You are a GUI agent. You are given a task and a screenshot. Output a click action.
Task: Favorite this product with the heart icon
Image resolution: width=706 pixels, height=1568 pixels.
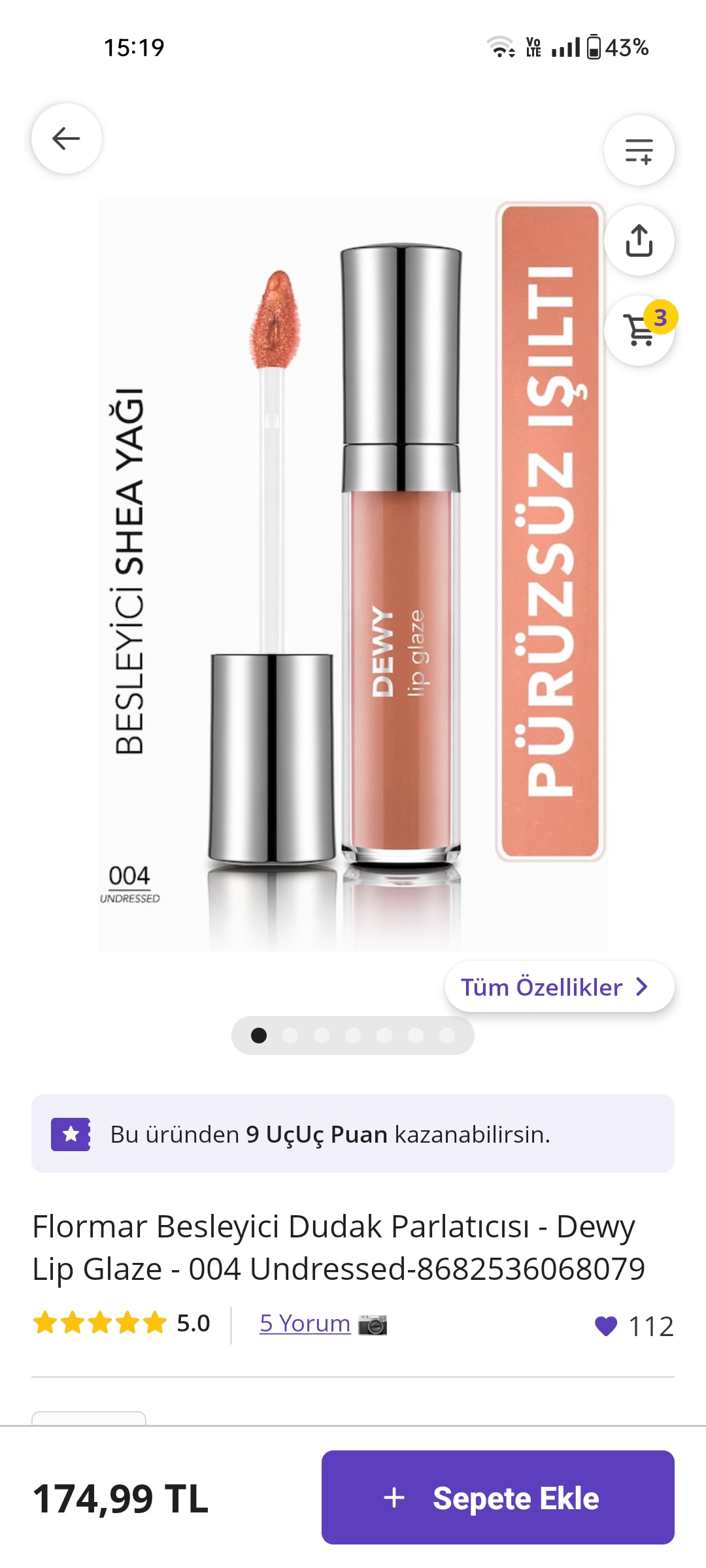pos(606,1326)
